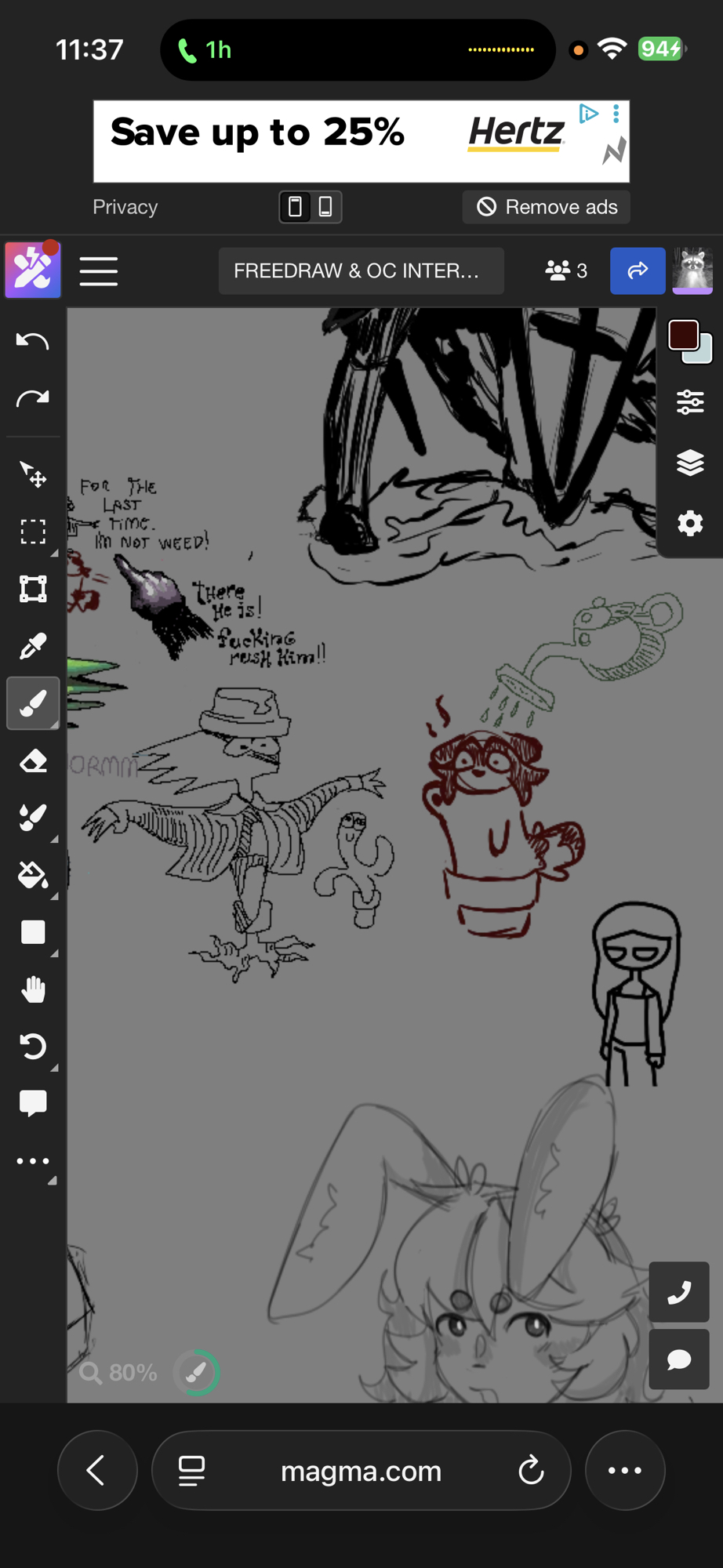This screenshot has width=723, height=1568.
Task: Open the gear settings
Action: [x=690, y=523]
